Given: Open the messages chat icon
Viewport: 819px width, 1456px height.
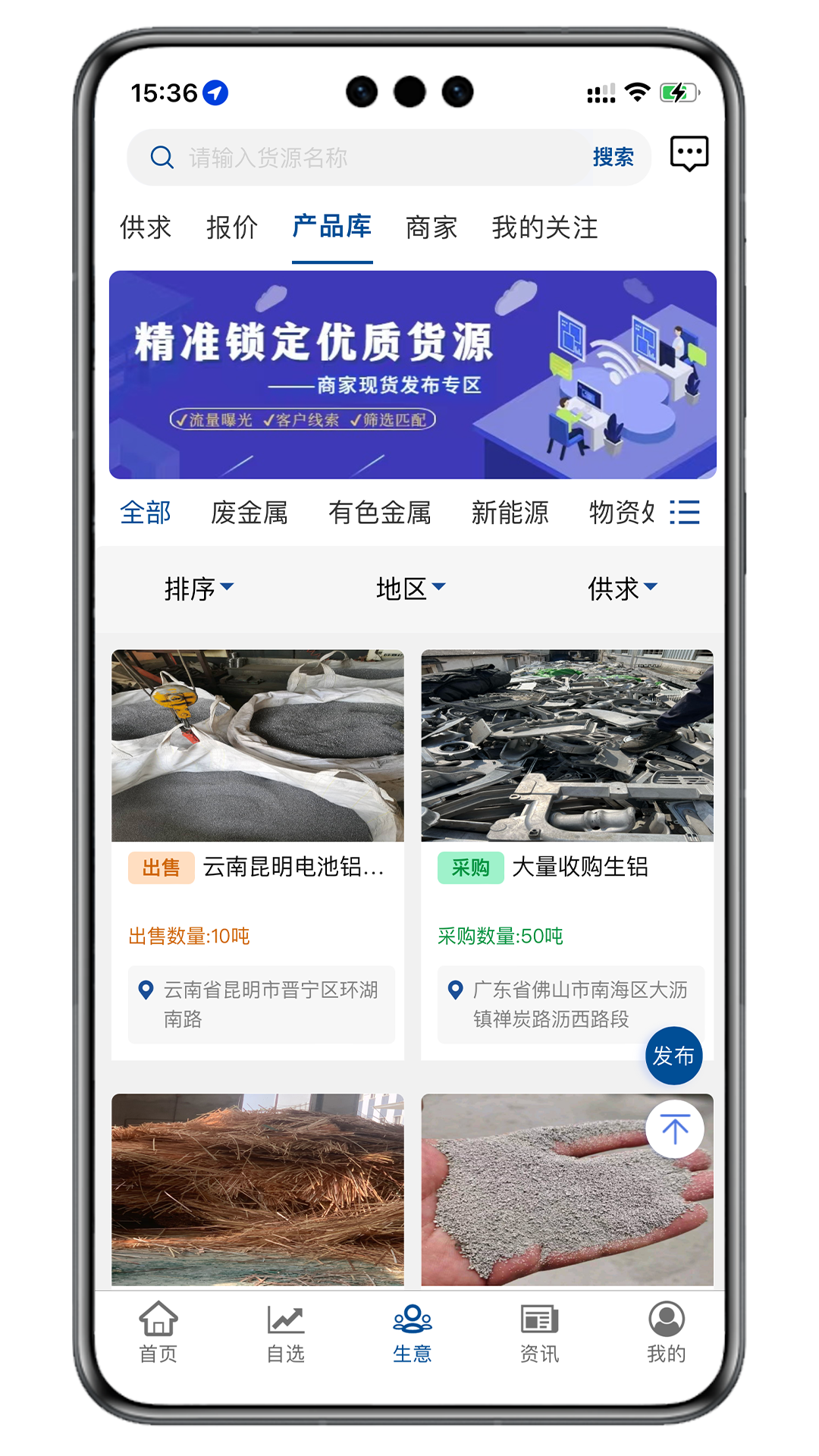Looking at the screenshot, I should click(x=689, y=154).
